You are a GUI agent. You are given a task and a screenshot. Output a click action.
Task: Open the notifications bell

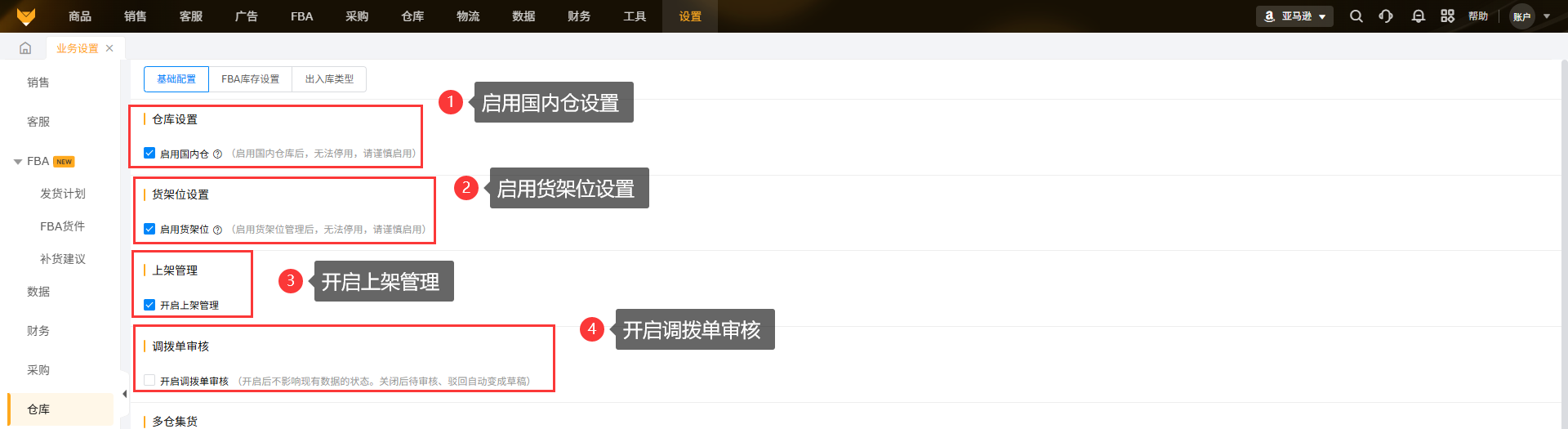(1418, 16)
